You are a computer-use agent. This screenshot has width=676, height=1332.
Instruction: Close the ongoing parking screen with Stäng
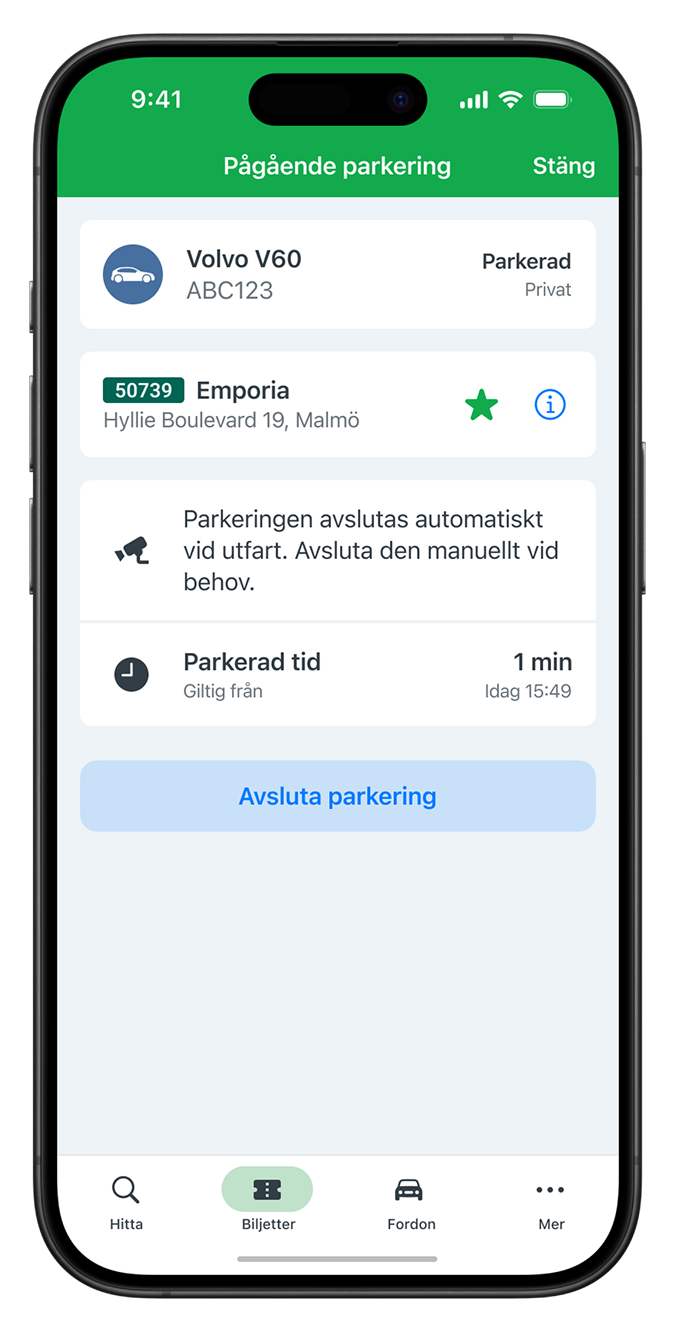point(563,166)
